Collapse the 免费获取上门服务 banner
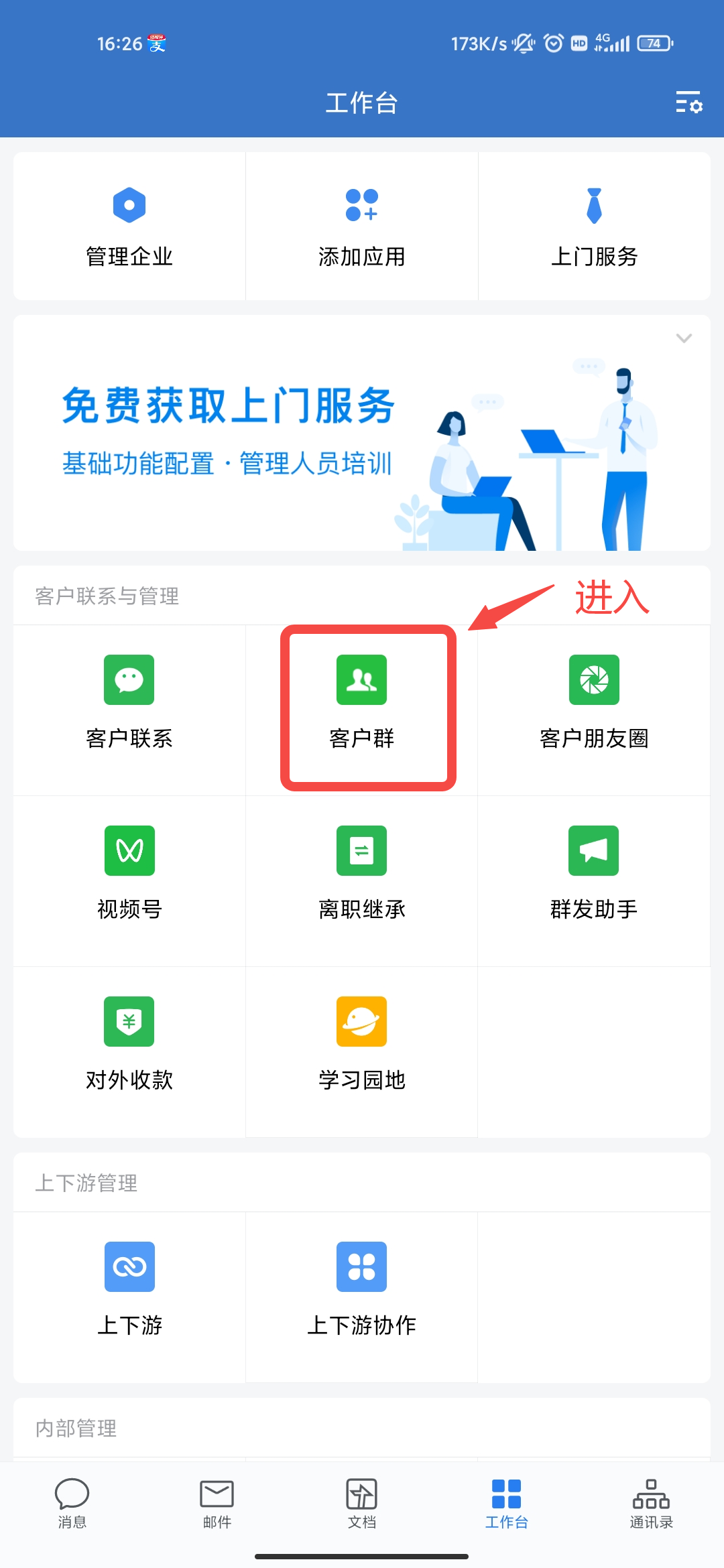This screenshot has height=1568, width=724. [684, 338]
